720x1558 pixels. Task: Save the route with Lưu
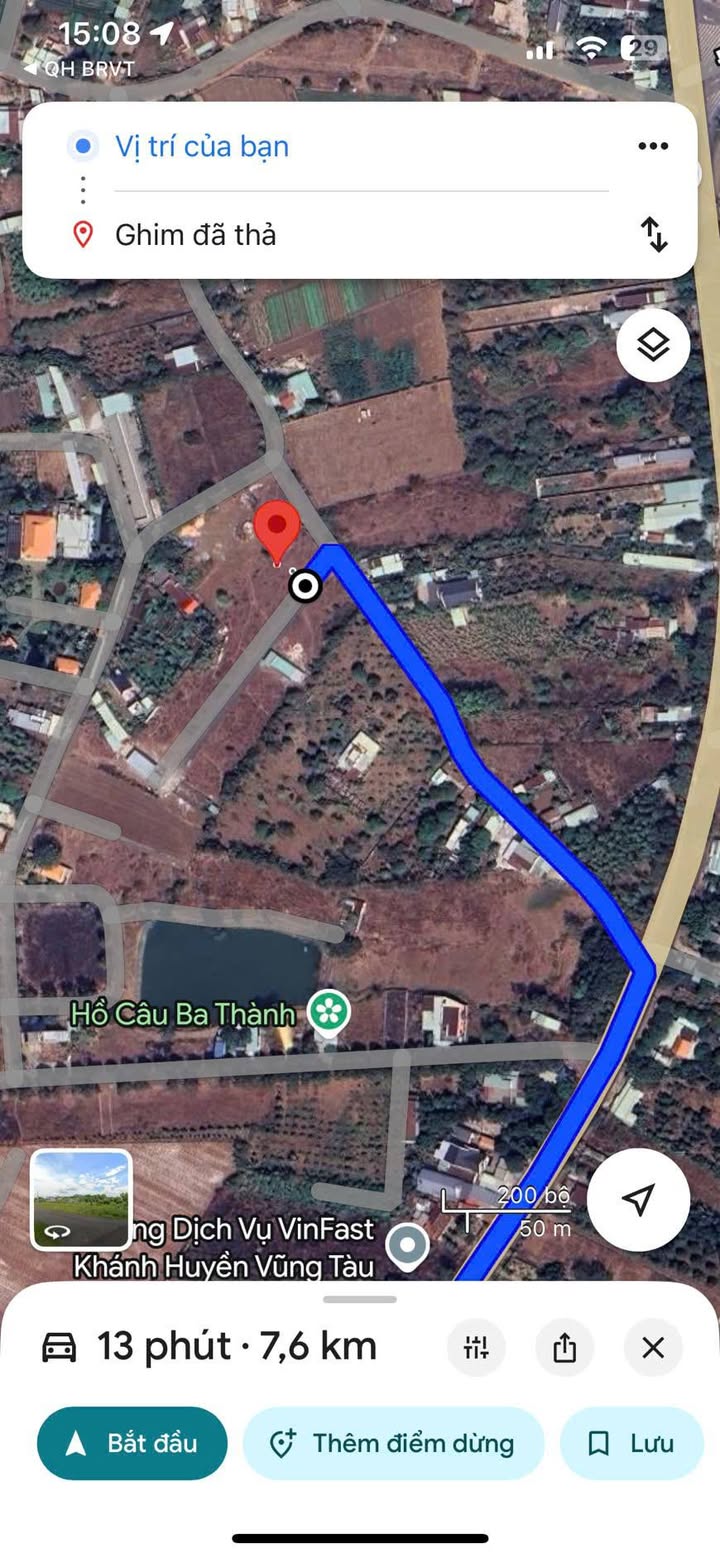(632, 1443)
